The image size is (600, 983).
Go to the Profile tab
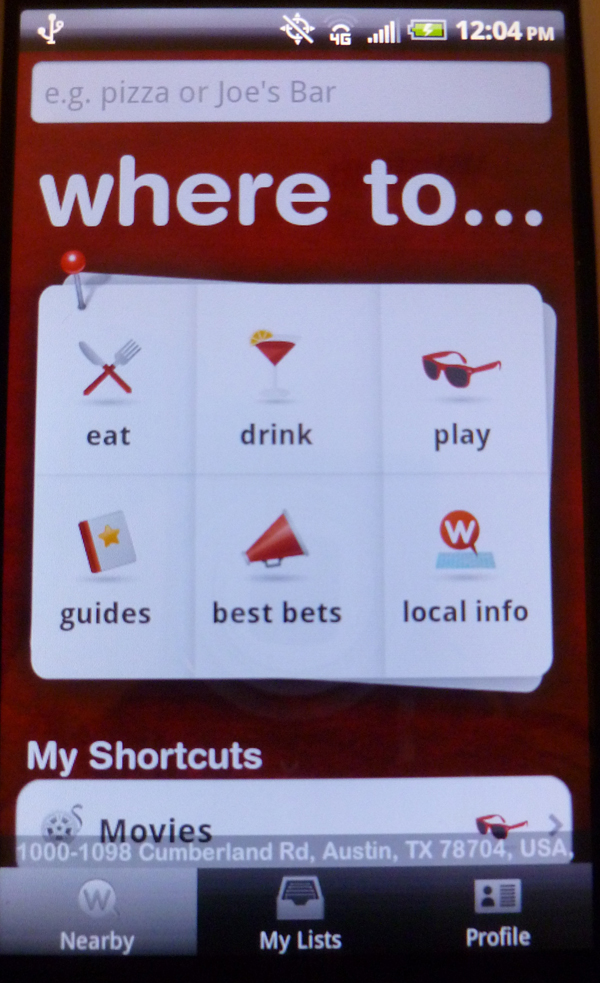497,916
